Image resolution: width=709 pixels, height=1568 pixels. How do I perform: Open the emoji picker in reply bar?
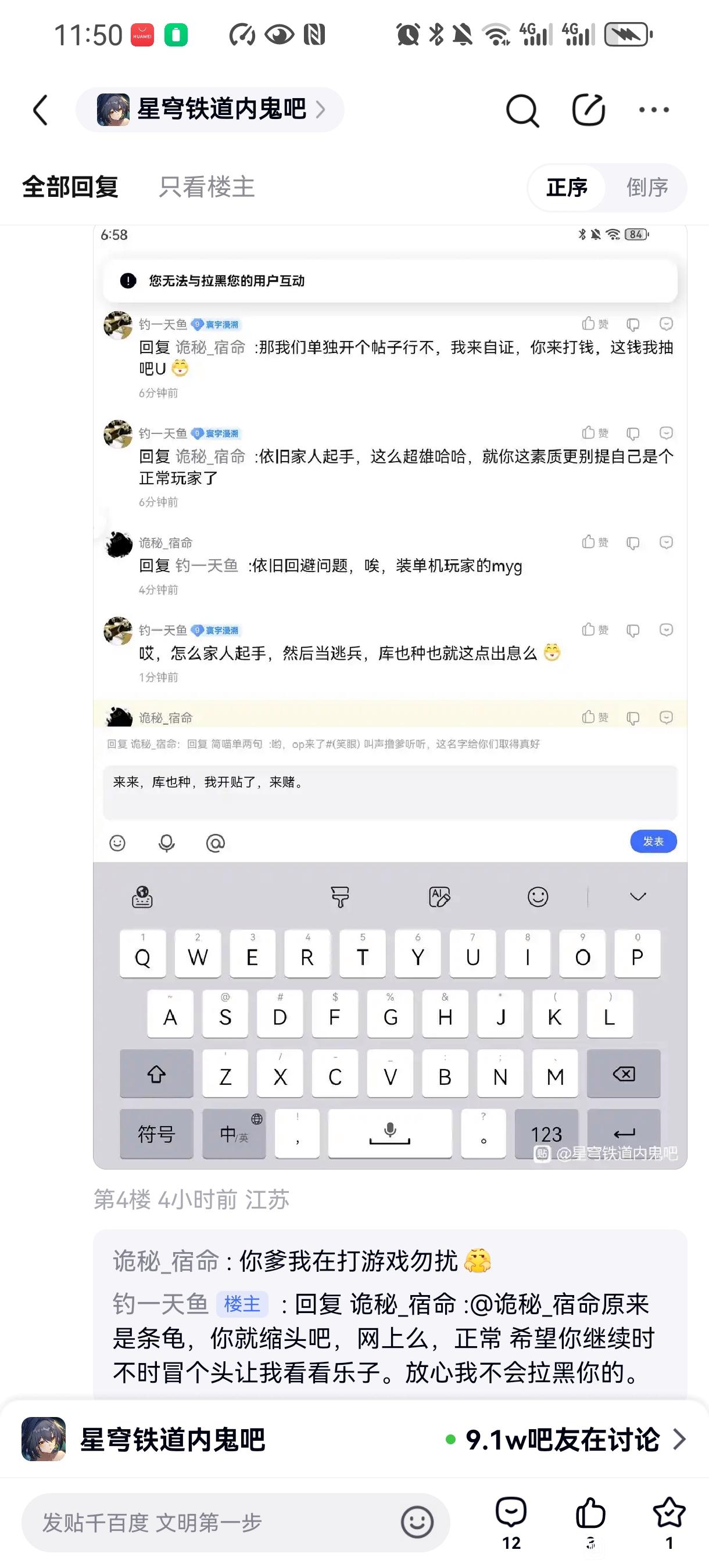tap(417, 1522)
